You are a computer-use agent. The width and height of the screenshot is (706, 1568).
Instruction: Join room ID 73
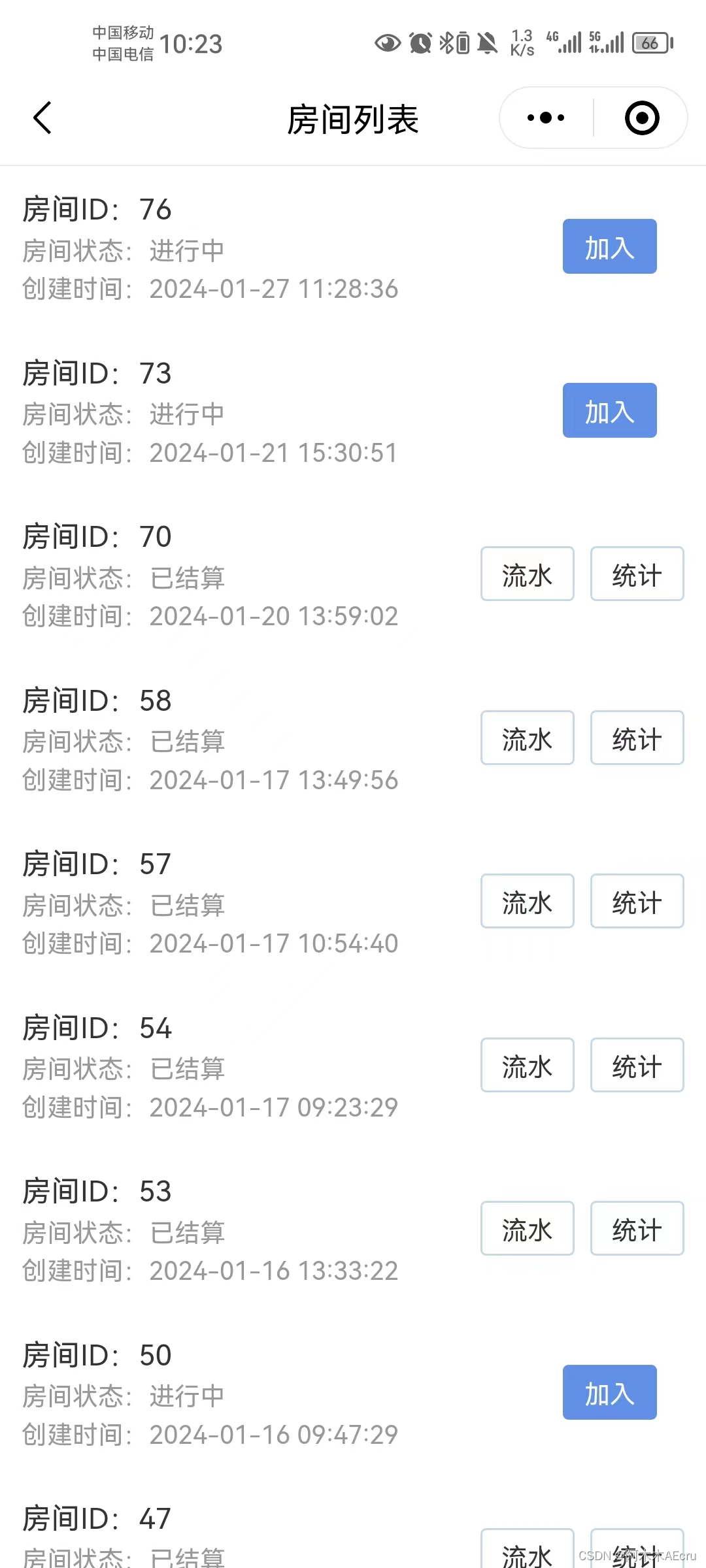click(609, 410)
